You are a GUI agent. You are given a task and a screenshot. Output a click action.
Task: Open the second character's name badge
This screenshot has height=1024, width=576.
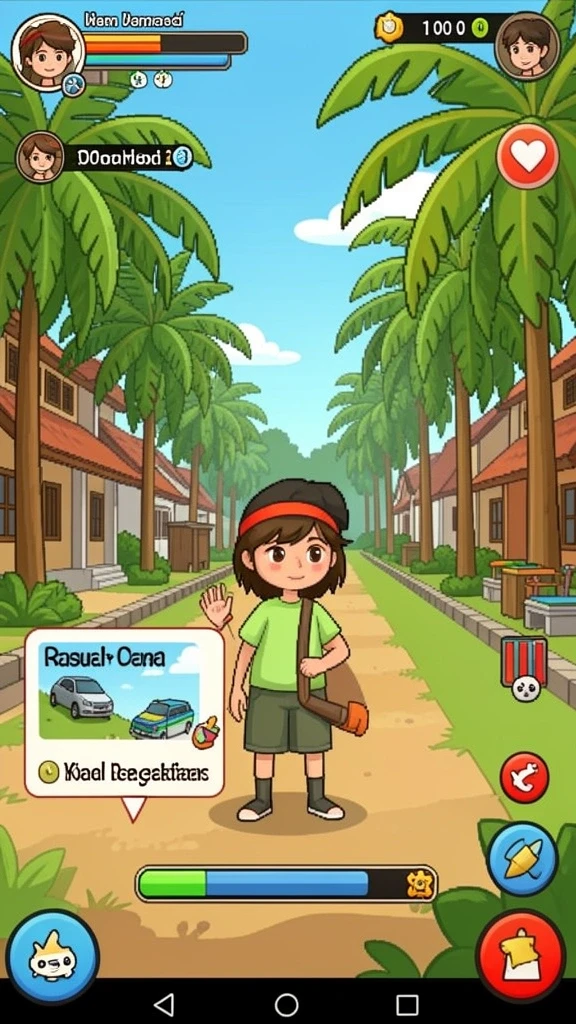(x=105, y=157)
